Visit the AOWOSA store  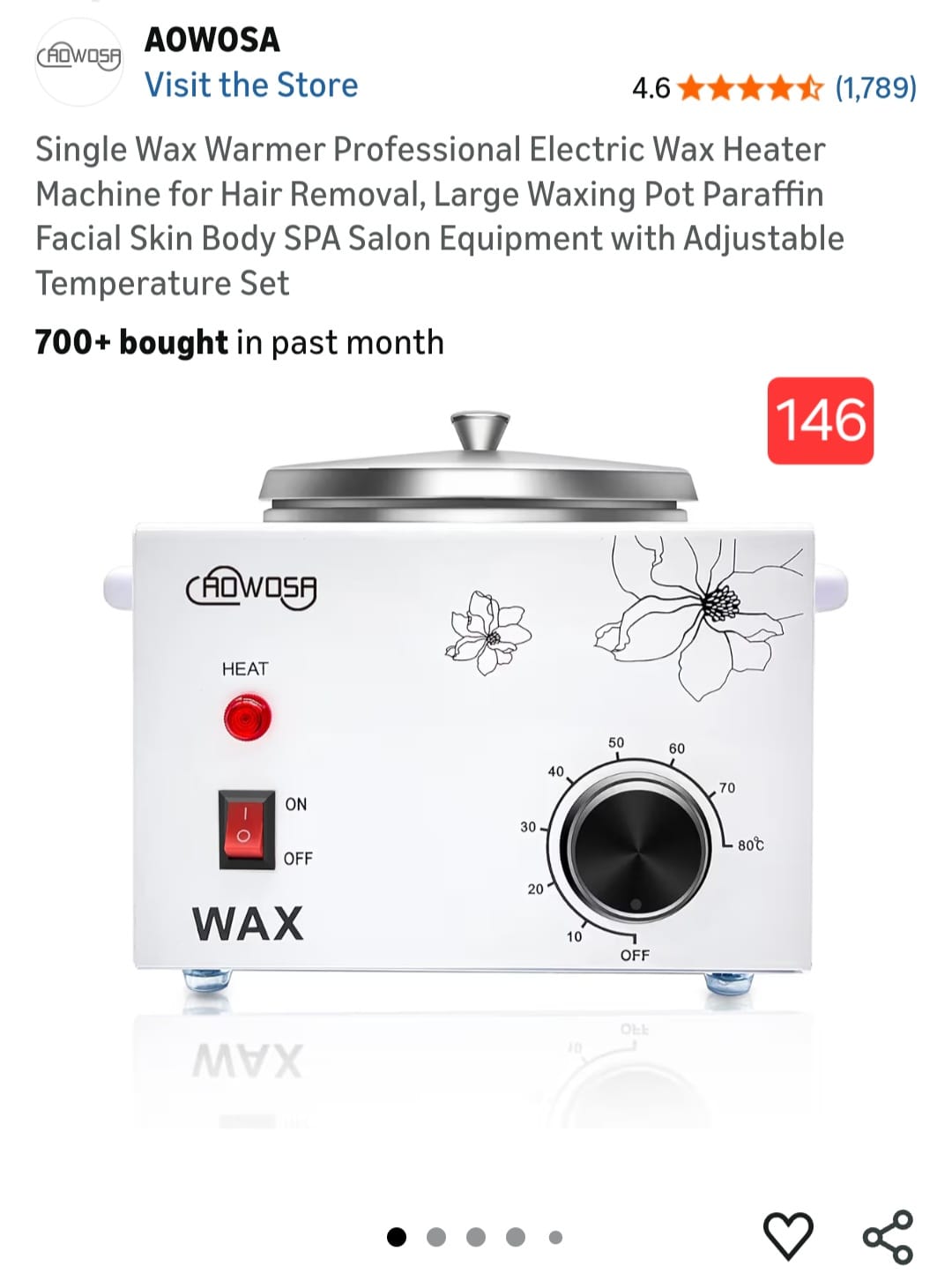[x=251, y=86]
